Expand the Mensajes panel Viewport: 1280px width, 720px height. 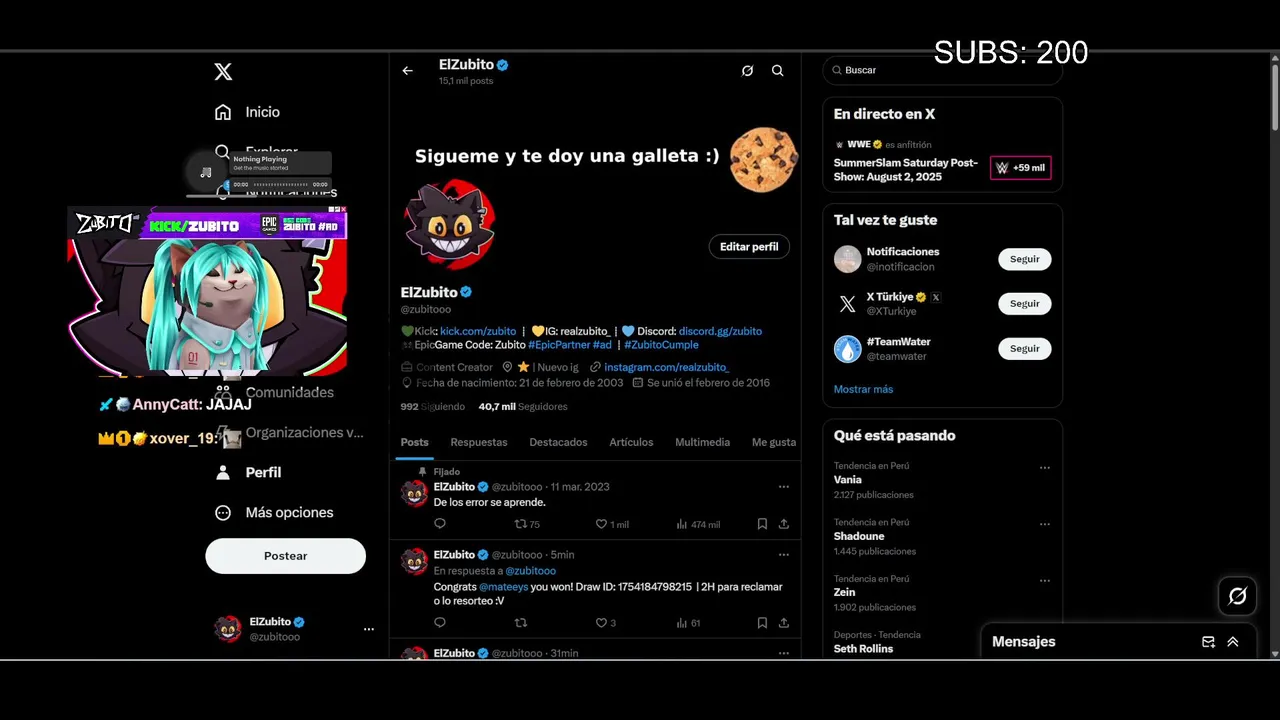1233,642
